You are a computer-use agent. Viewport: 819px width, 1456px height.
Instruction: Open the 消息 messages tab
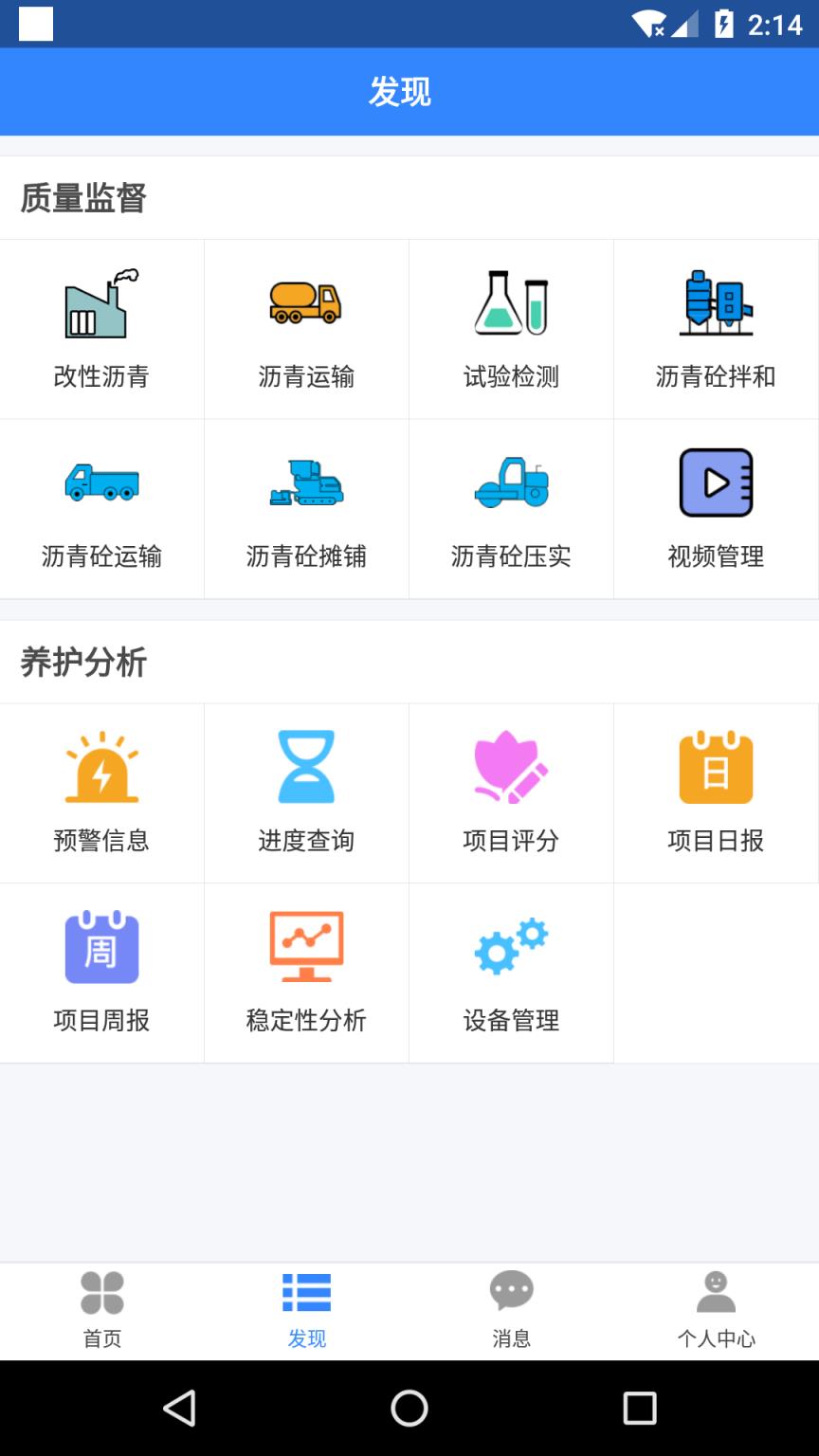click(x=511, y=1310)
